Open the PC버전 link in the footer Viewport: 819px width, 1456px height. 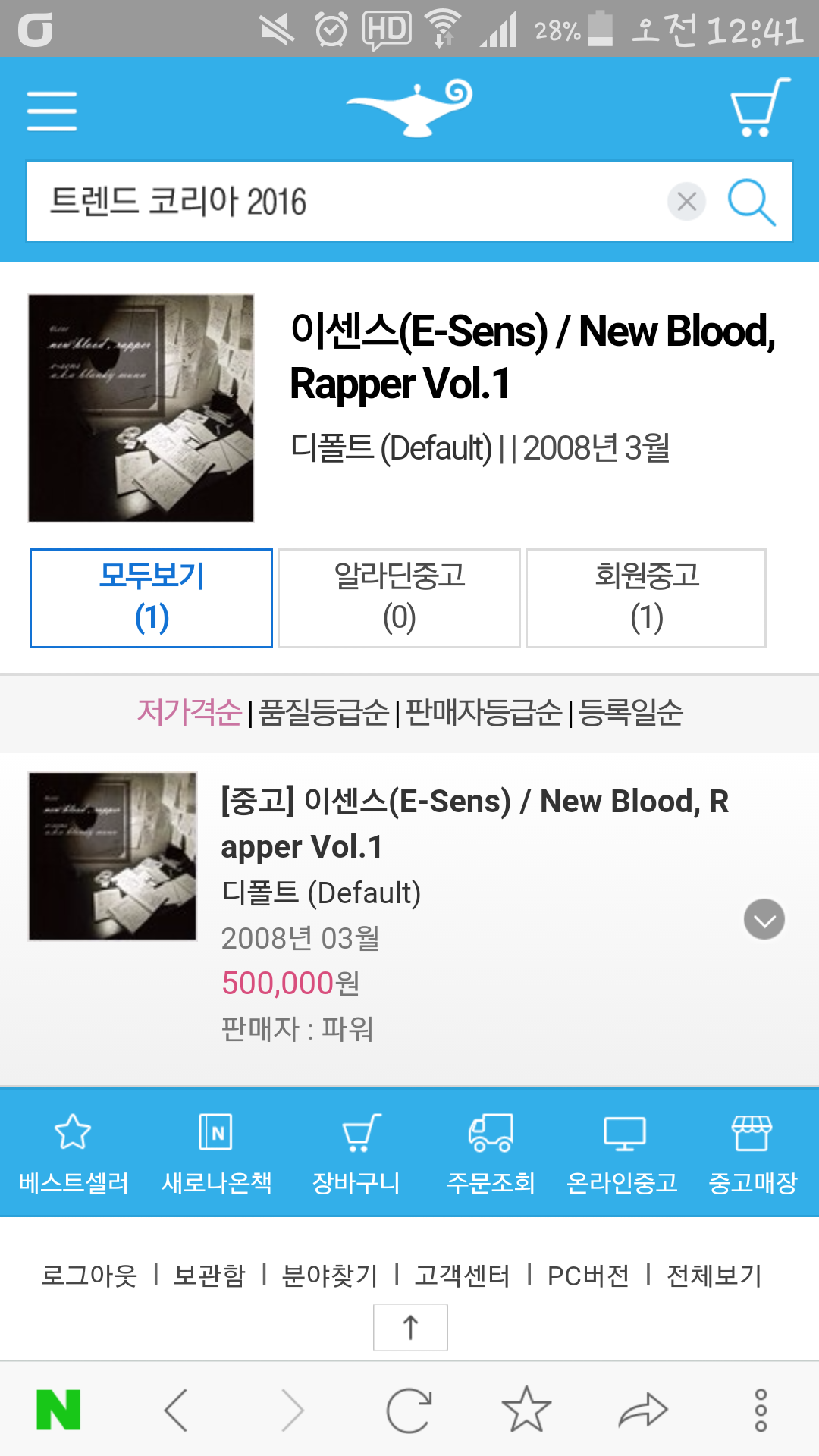tap(588, 1274)
